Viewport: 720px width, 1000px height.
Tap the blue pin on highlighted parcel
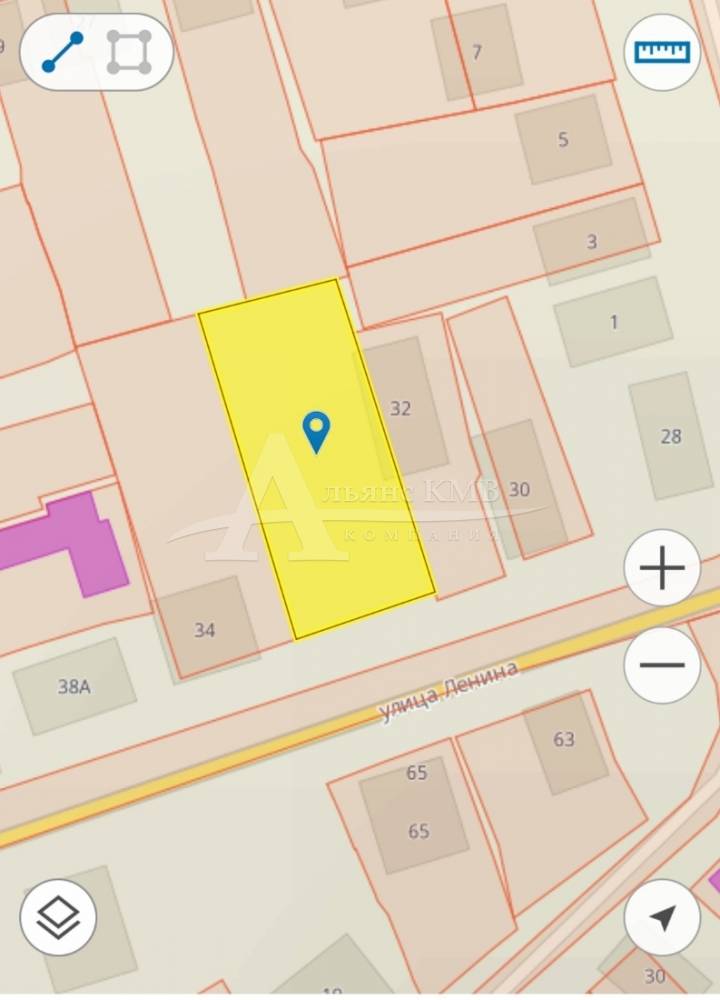tap(316, 431)
